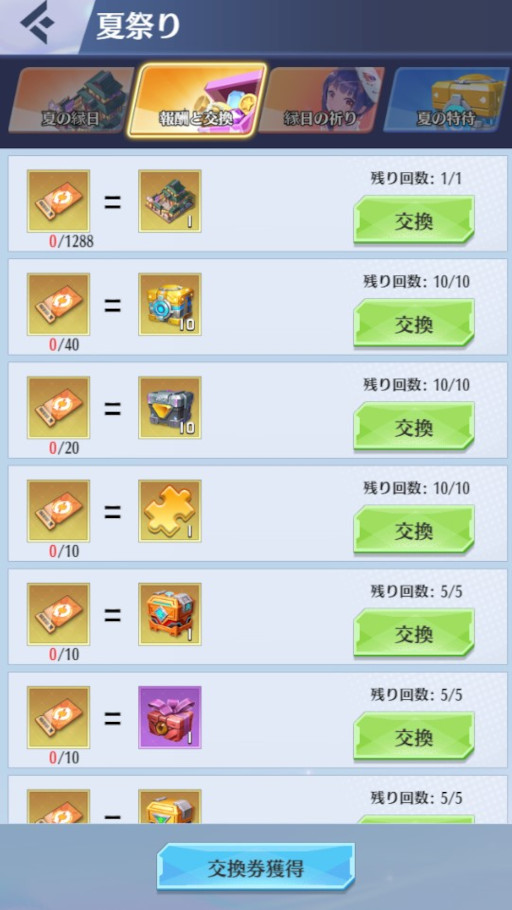512x910 pixels.
Task: Go back using the top-left arrow
Action: tap(37, 24)
